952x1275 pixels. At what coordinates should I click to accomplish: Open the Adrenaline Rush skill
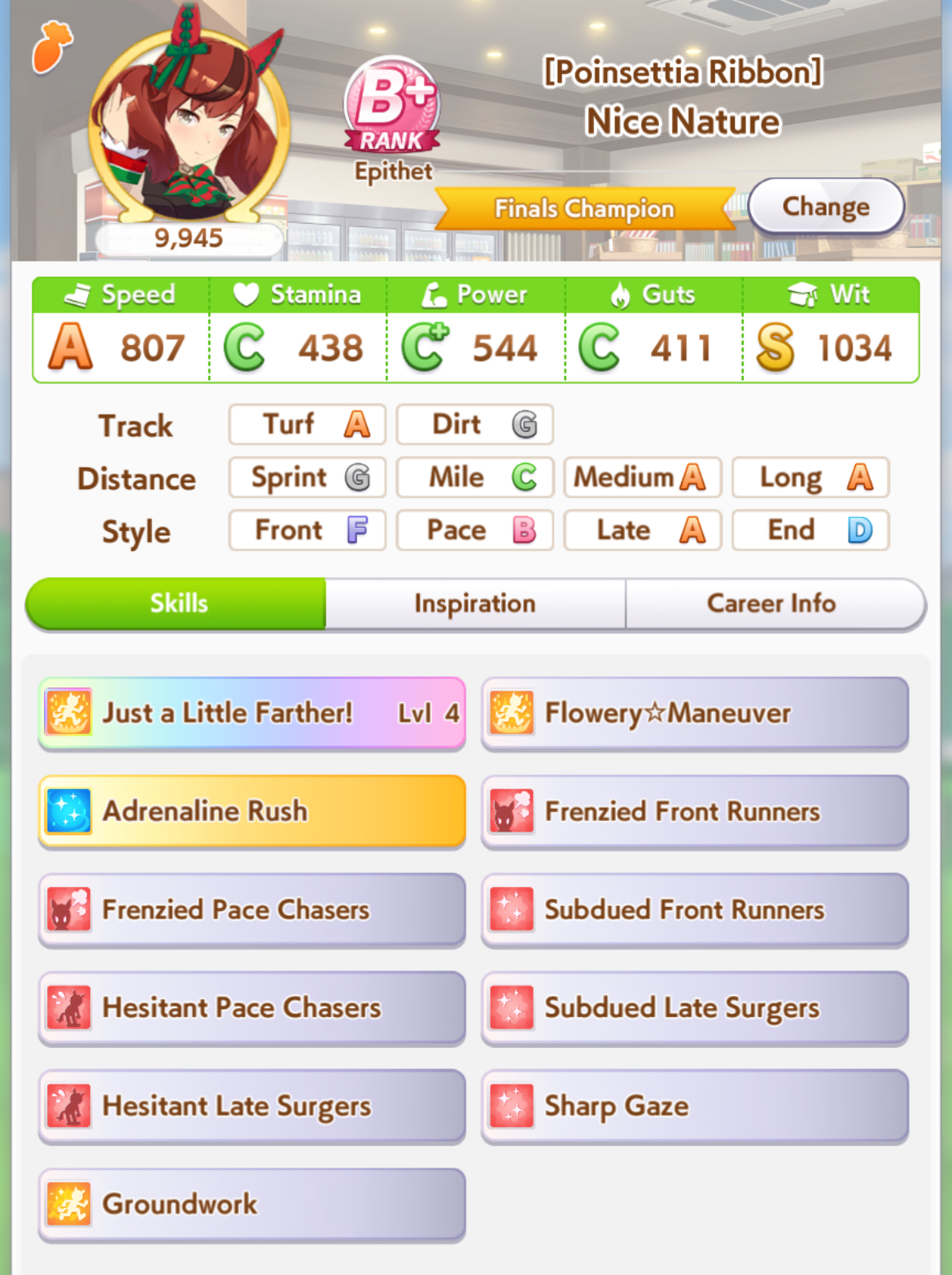click(251, 811)
